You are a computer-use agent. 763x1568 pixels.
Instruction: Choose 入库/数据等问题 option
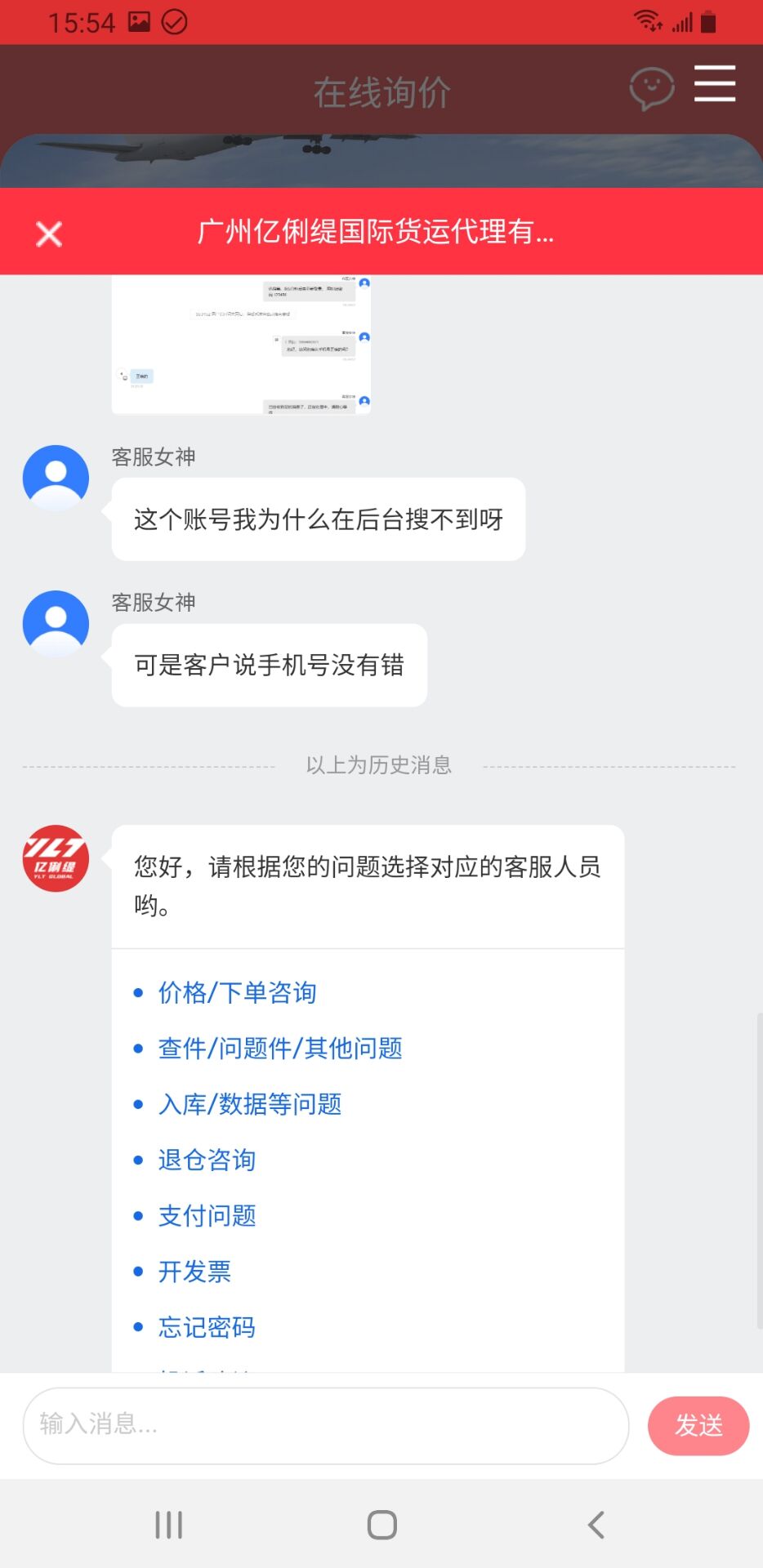(250, 1104)
